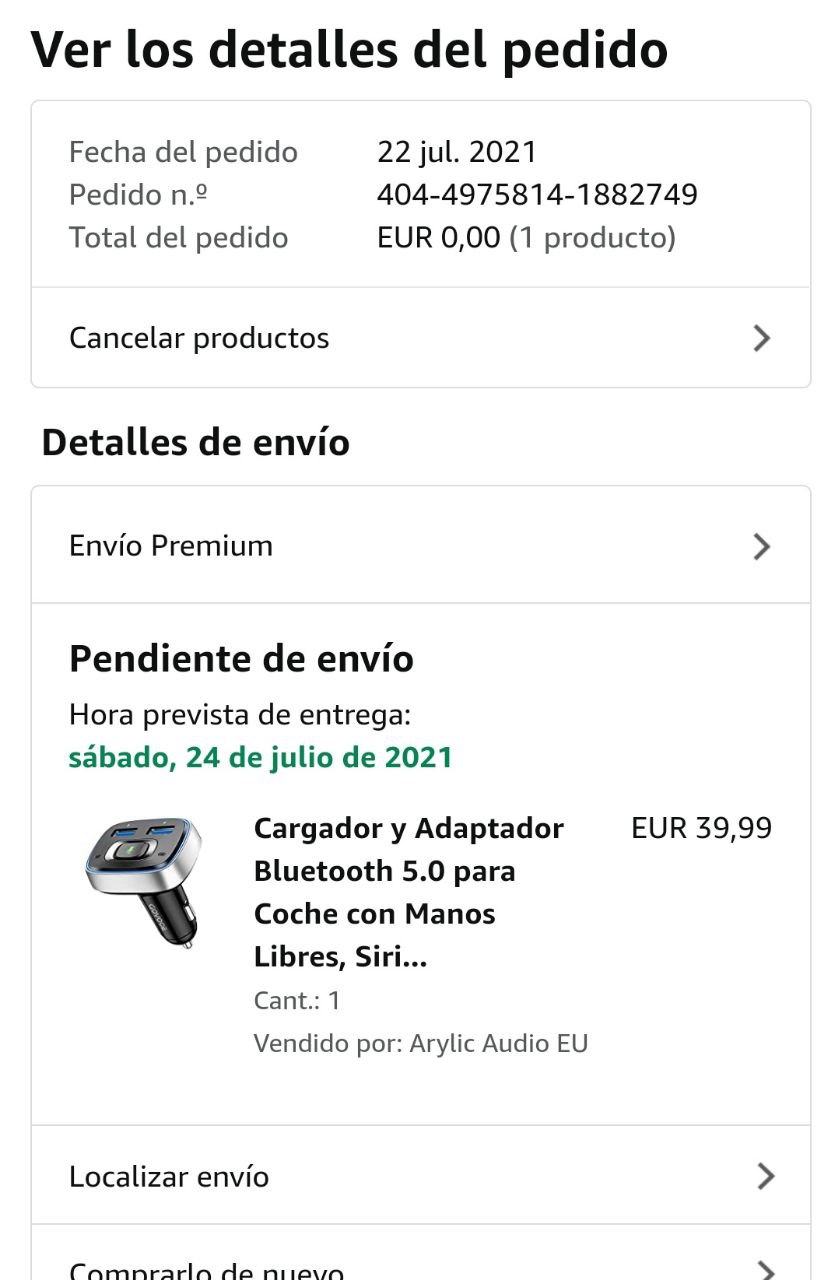The width and height of the screenshot is (840, 1280).
Task: Open the Cancelar productos row
Action: click(420, 338)
